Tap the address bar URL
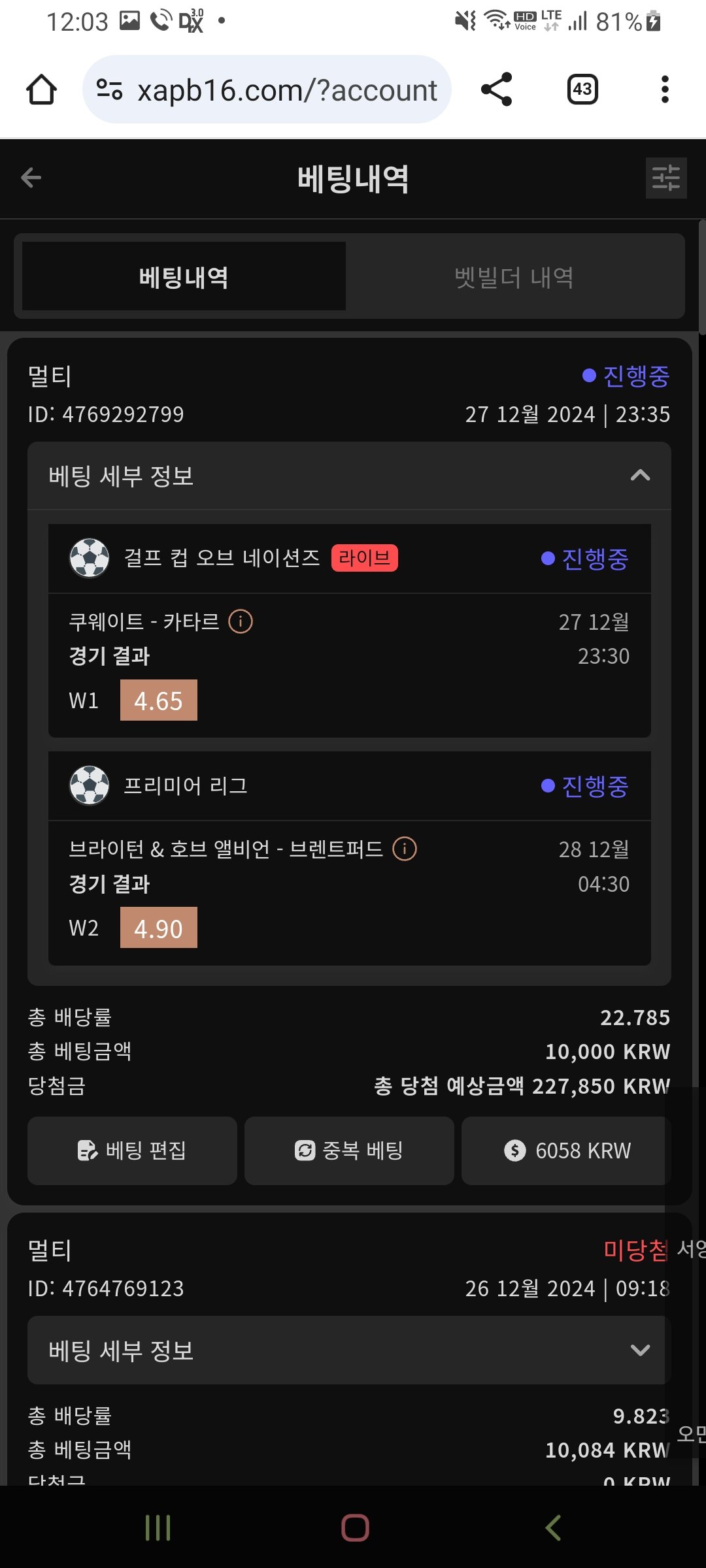The height and width of the screenshot is (1568, 706). (286, 90)
